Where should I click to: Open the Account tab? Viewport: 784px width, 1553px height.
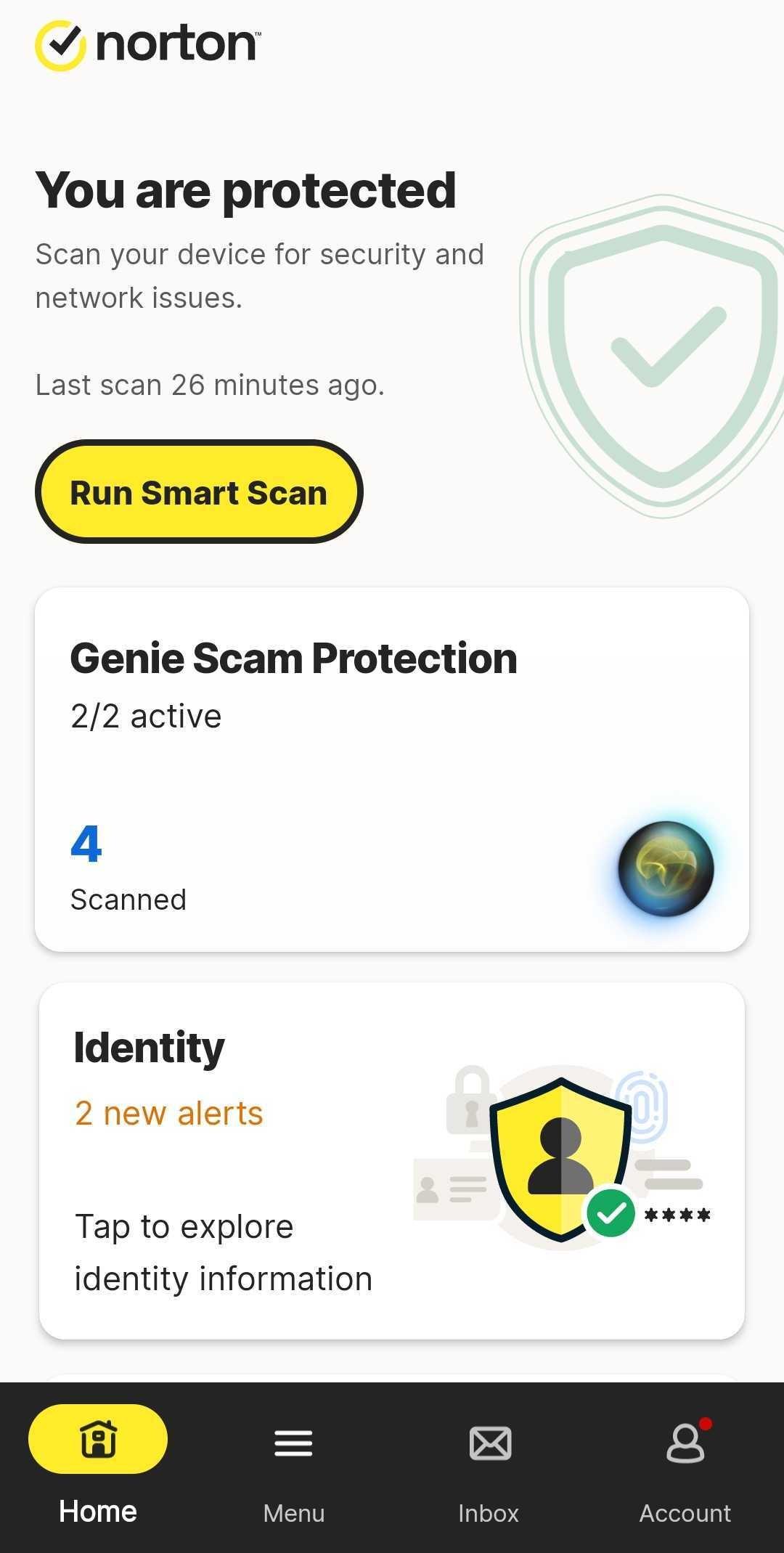685,1468
